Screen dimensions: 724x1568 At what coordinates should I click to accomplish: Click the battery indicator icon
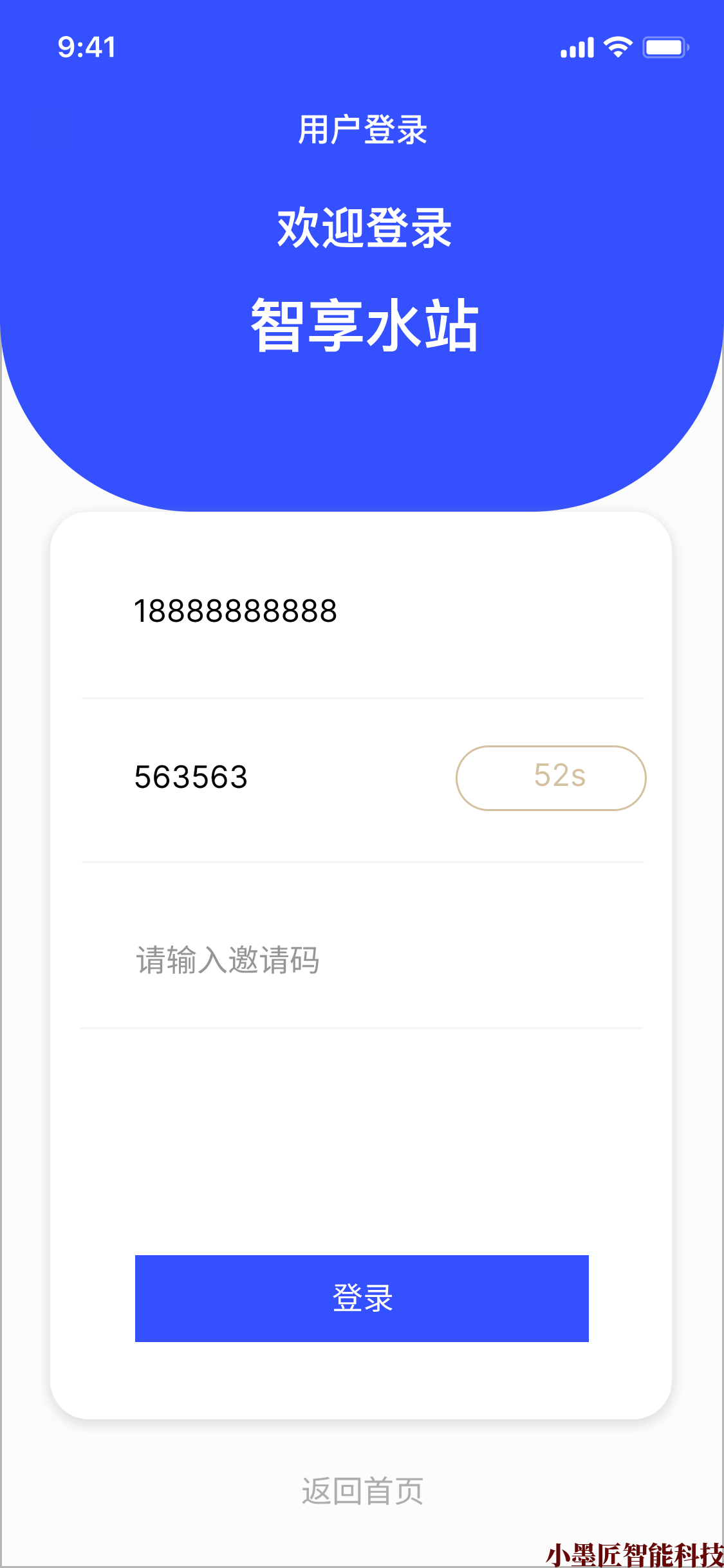point(665,47)
